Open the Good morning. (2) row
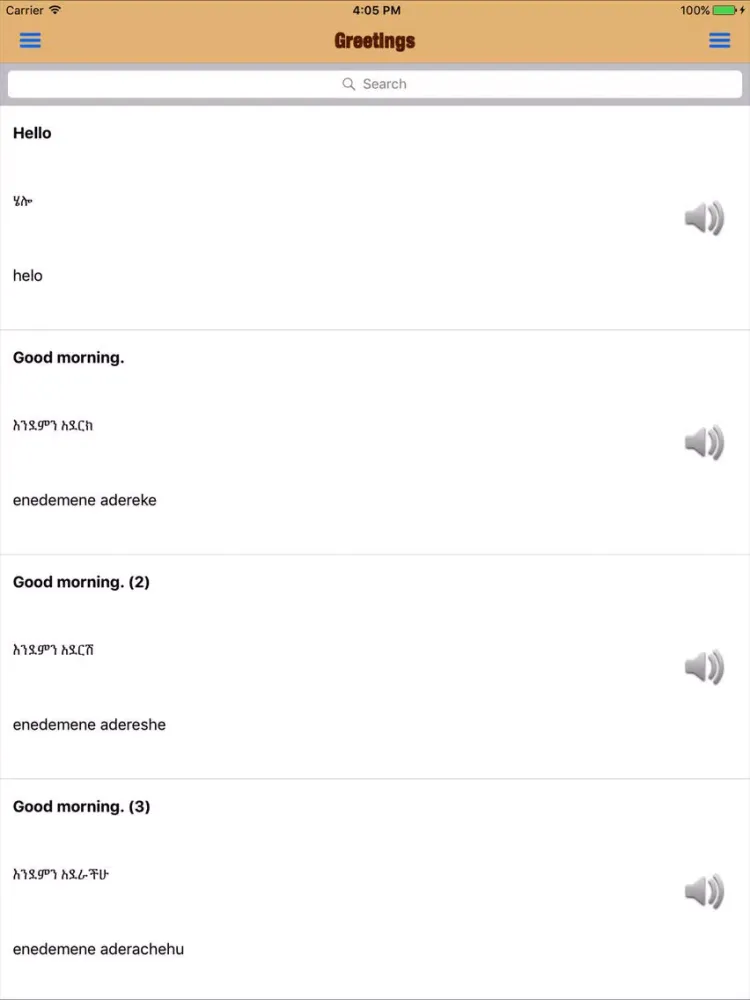 (x=300, y=667)
